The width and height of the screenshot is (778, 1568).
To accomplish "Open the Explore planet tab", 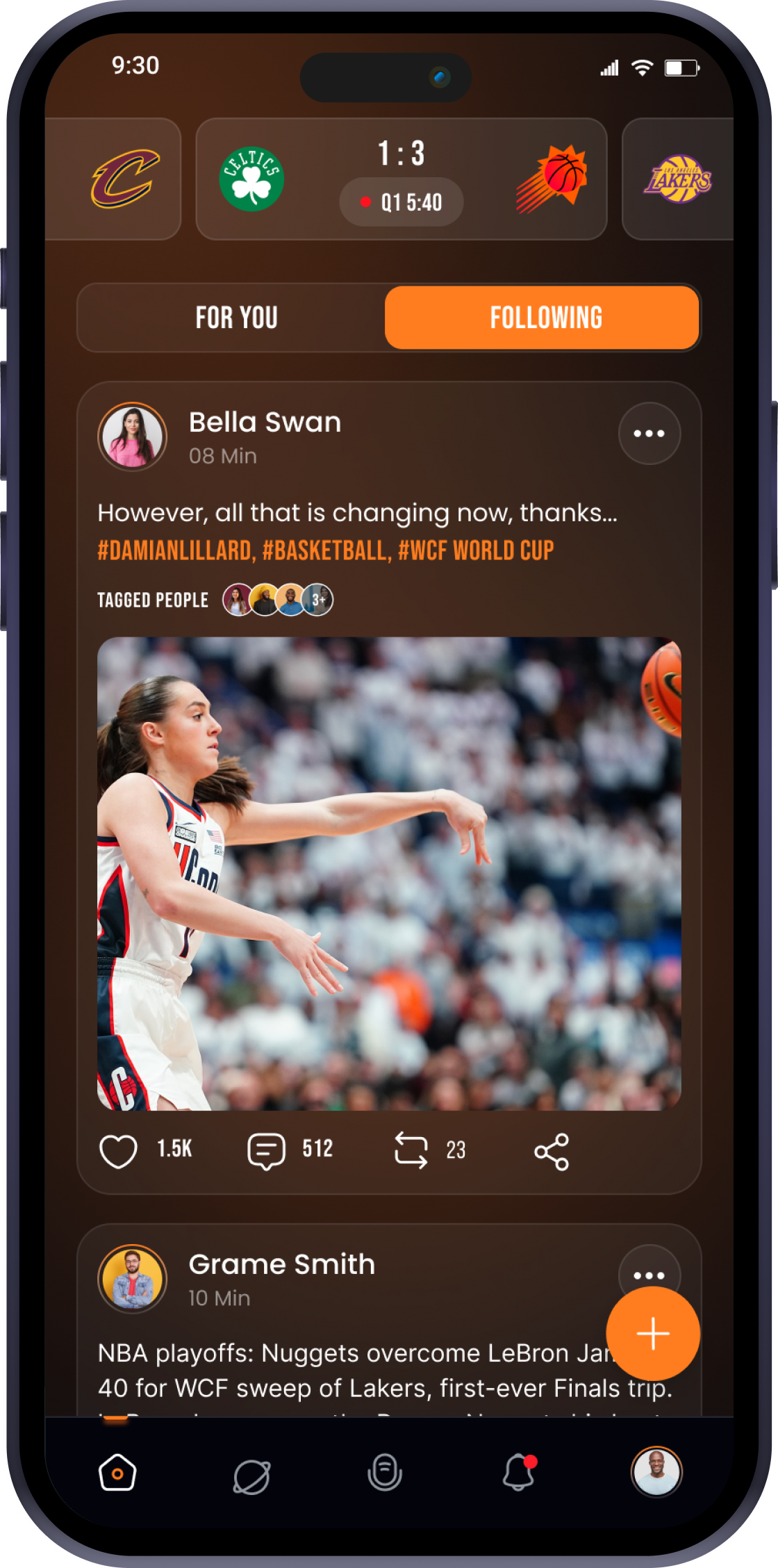I will (x=251, y=1472).
